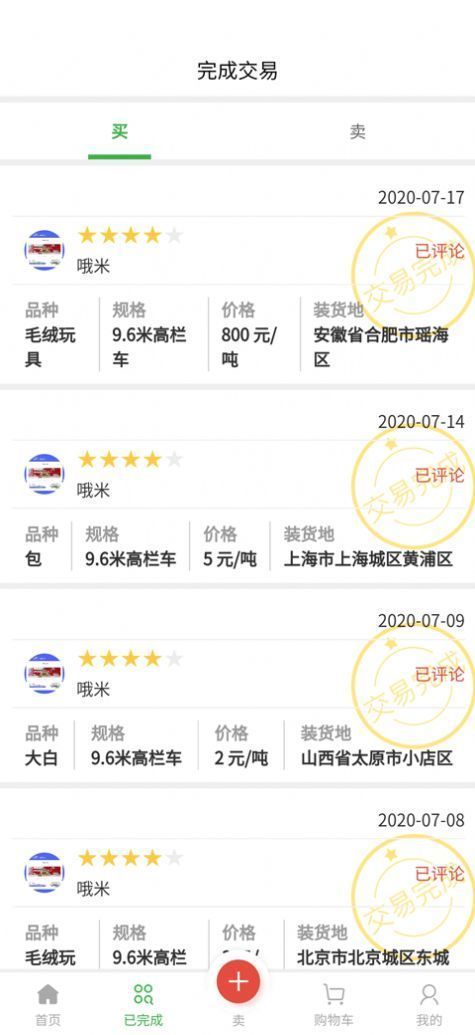Screen dimensions: 475x1035
Task: Open the 我的 profile tab
Action: coord(429,1004)
